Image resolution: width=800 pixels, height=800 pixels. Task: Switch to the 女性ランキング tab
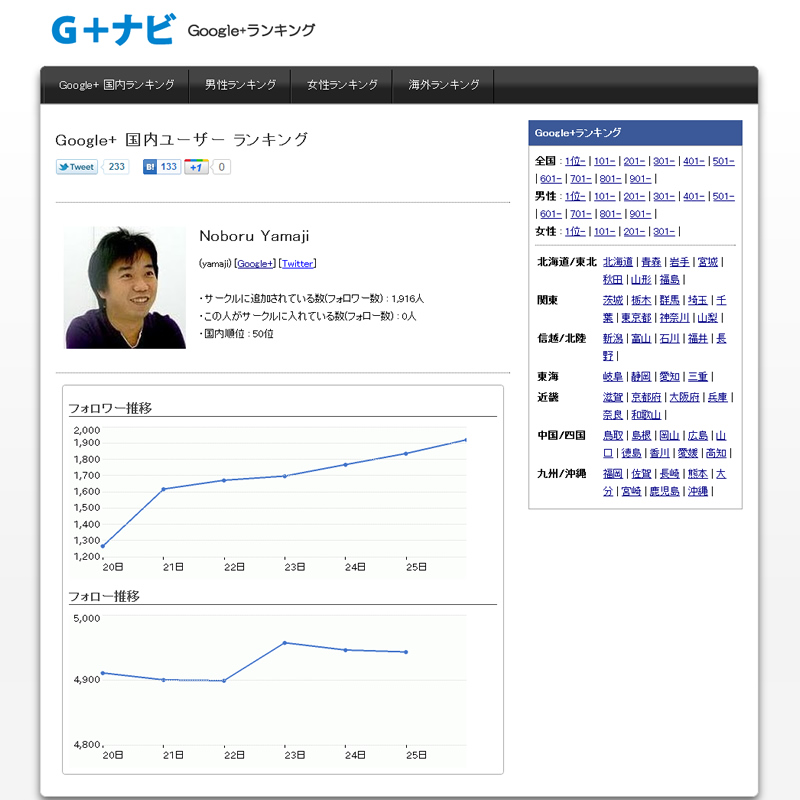tap(342, 85)
